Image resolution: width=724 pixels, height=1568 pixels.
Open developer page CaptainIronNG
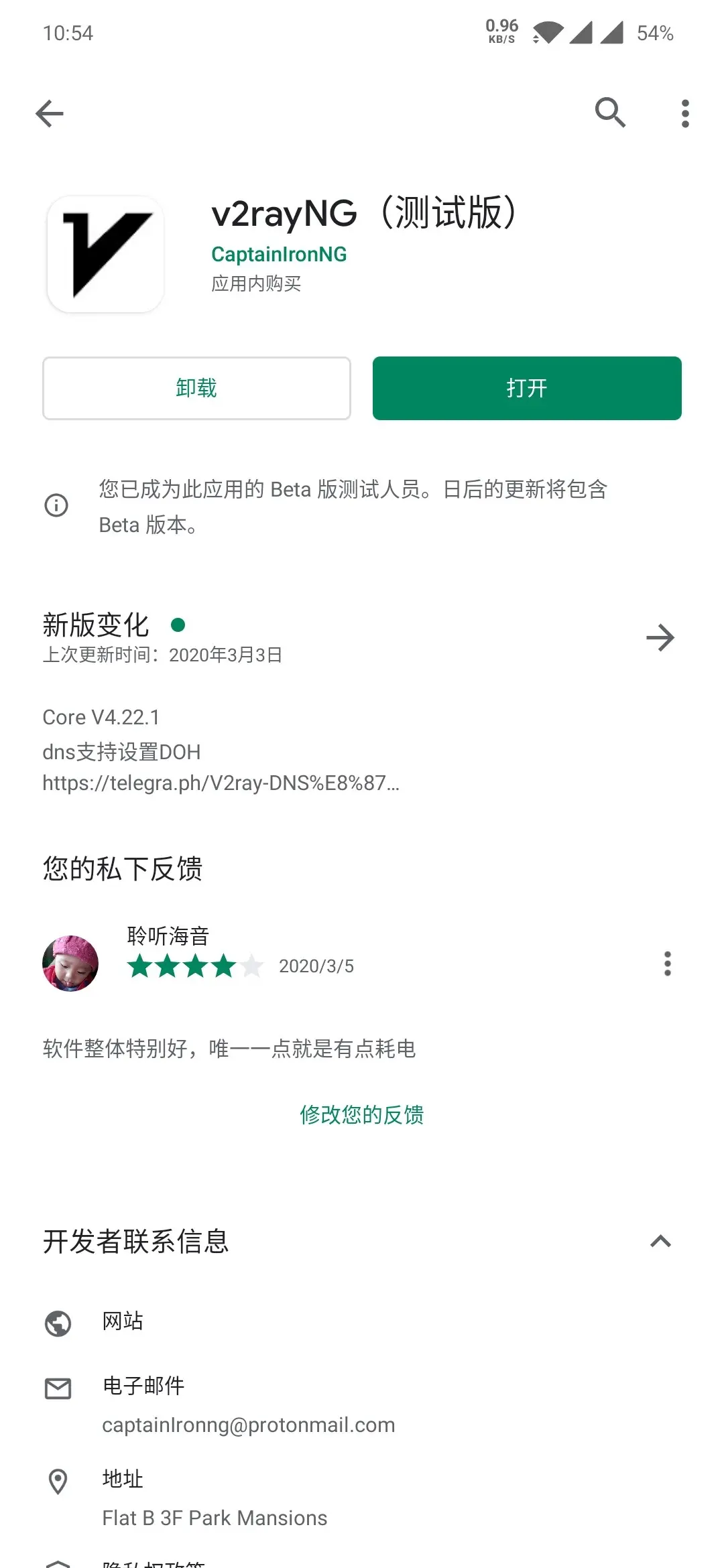[279, 255]
